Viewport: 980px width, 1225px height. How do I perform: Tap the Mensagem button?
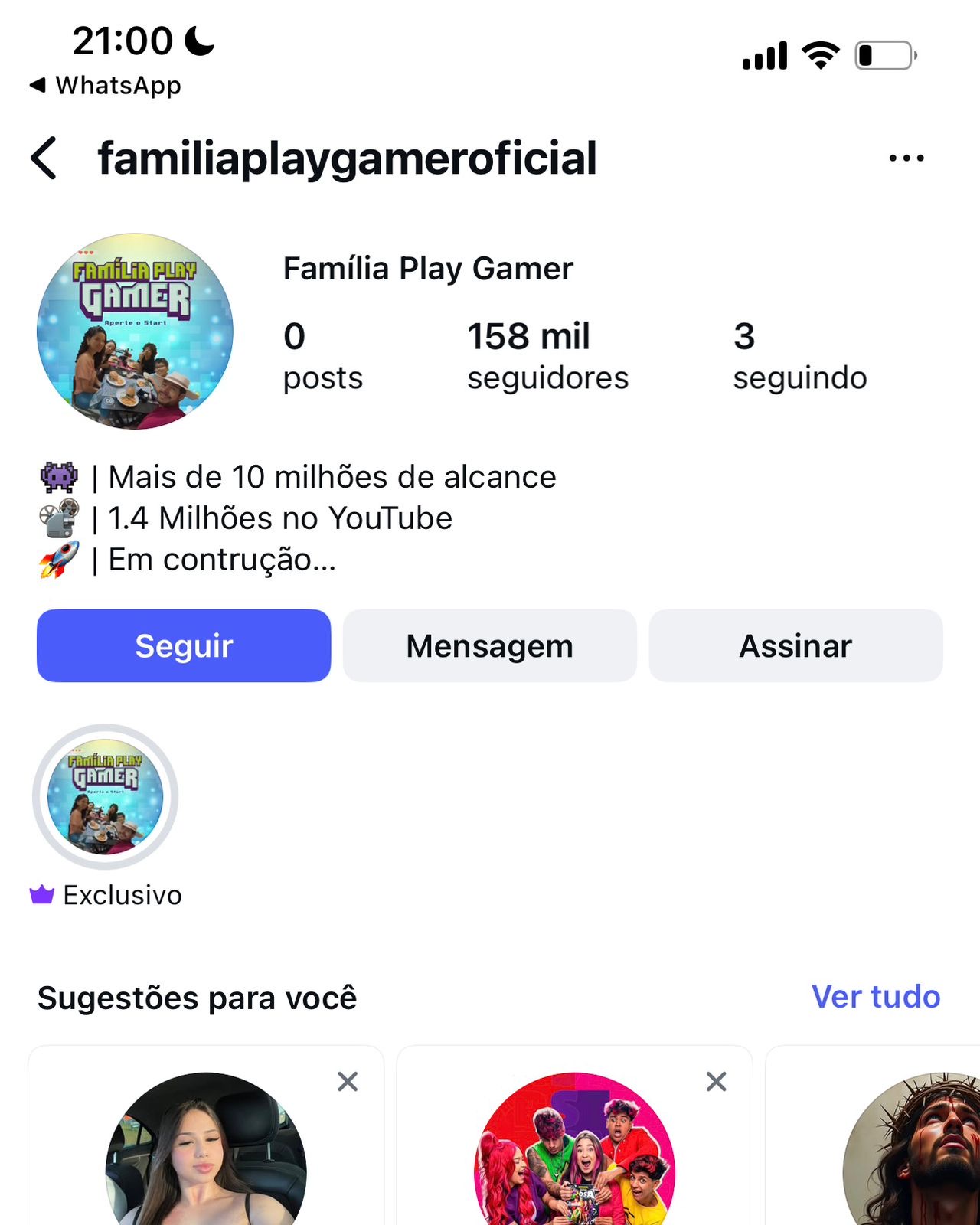click(490, 645)
